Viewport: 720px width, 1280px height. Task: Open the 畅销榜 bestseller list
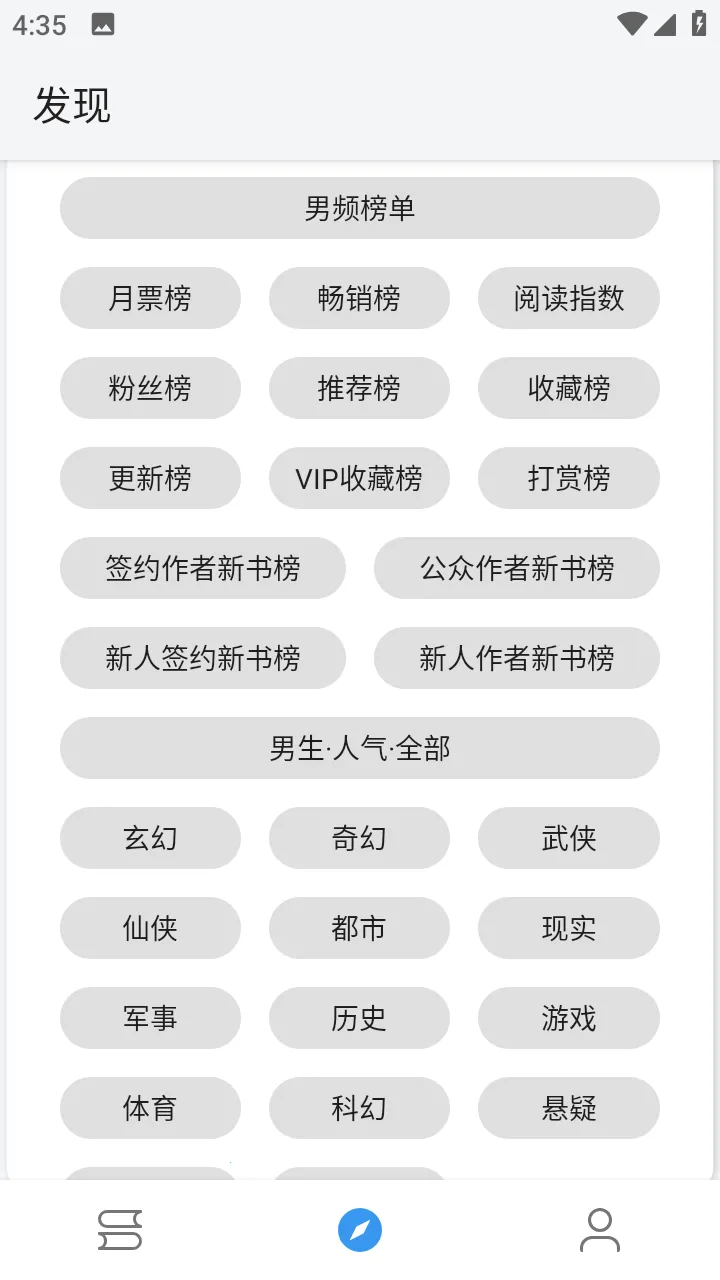360,297
